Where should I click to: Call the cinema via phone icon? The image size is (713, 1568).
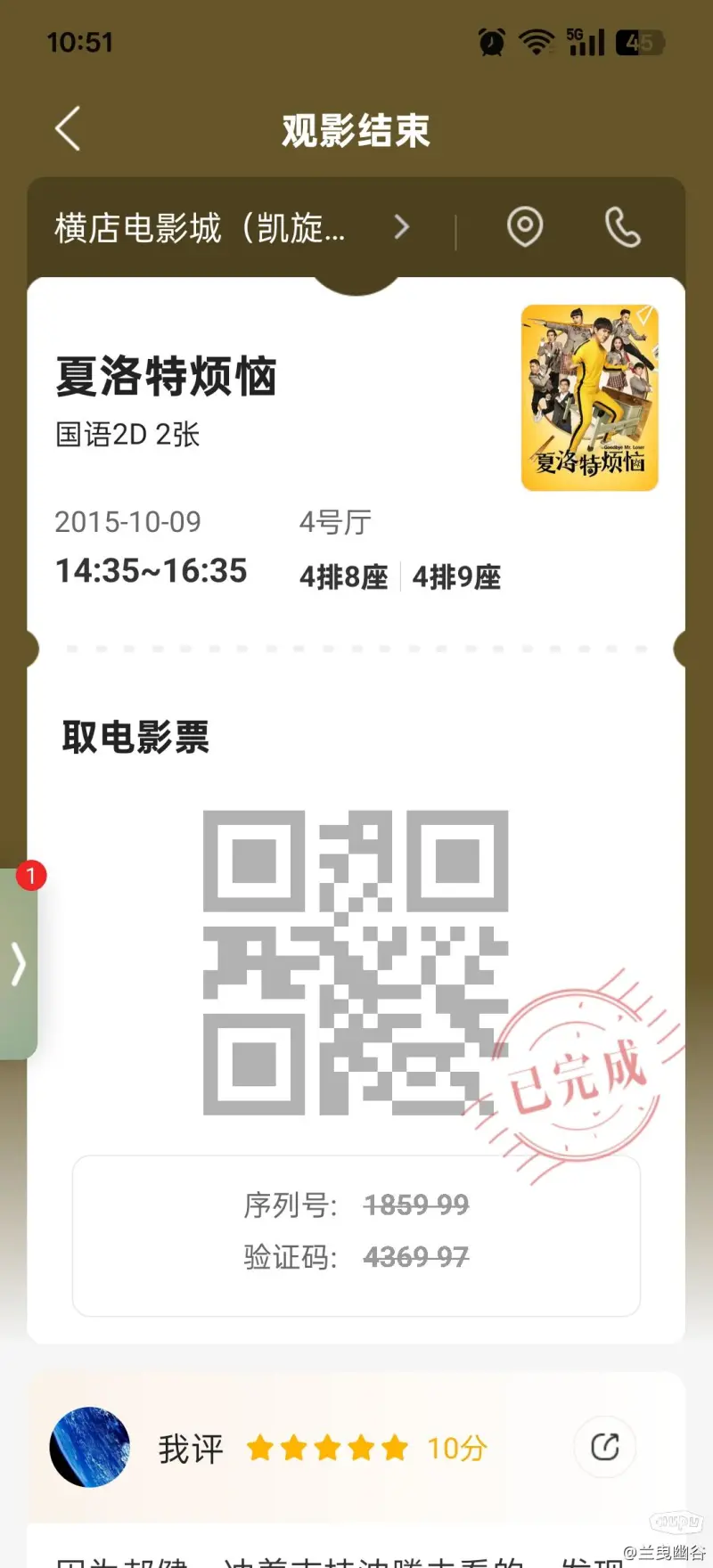click(x=622, y=227)
